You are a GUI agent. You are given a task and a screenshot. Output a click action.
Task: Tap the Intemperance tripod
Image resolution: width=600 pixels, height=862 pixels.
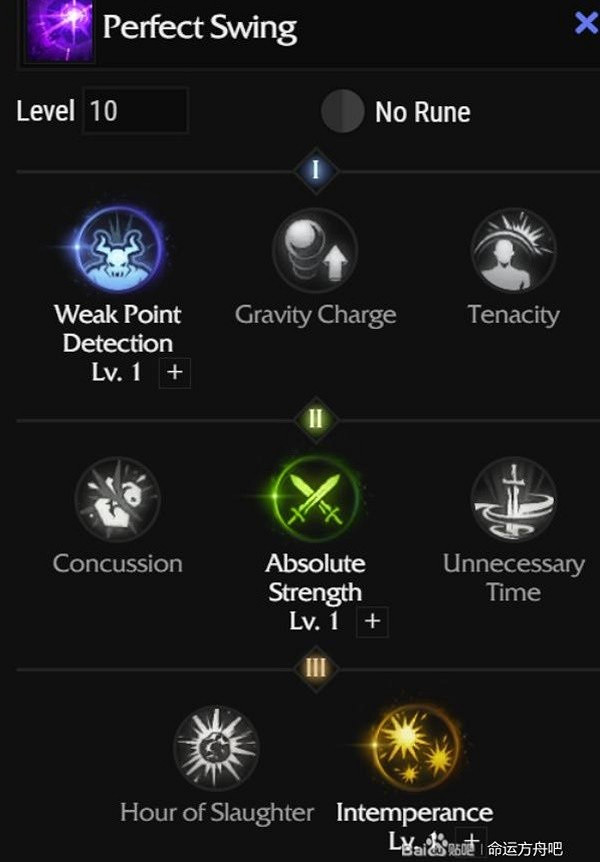point(414,748)
